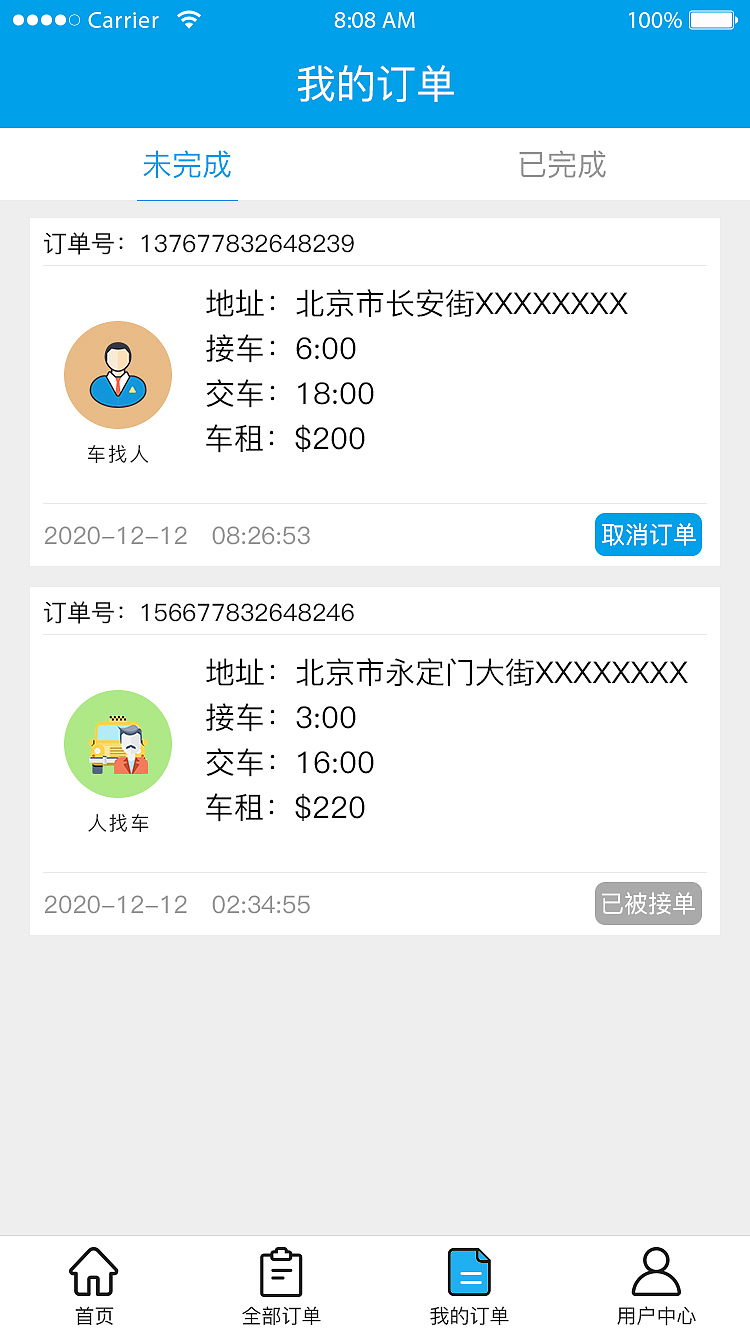This screenshot has width=750, height=1334.
Task: Tap the 已被接单 status button
Action: coord(648,903)
